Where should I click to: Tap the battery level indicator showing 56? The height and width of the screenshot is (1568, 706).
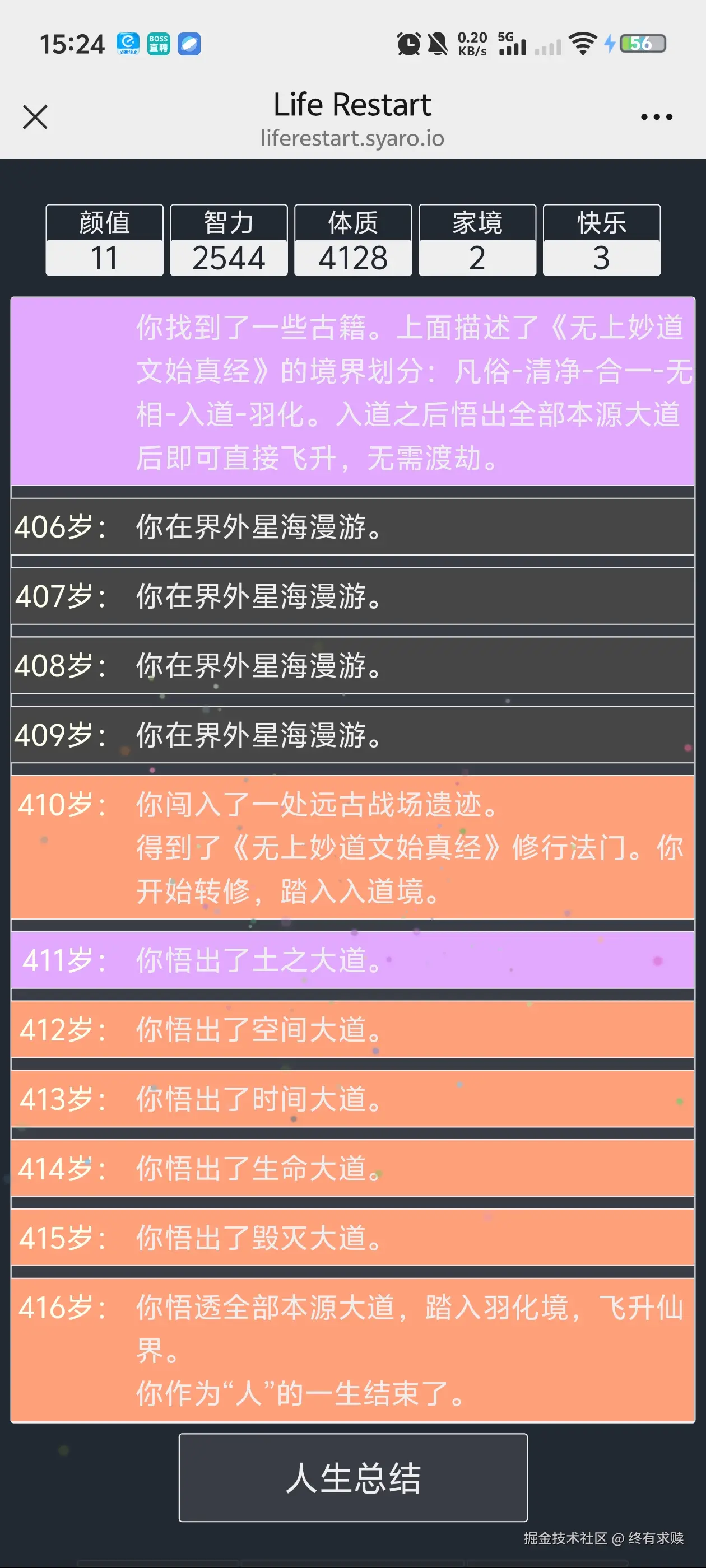tap(642, 43)
